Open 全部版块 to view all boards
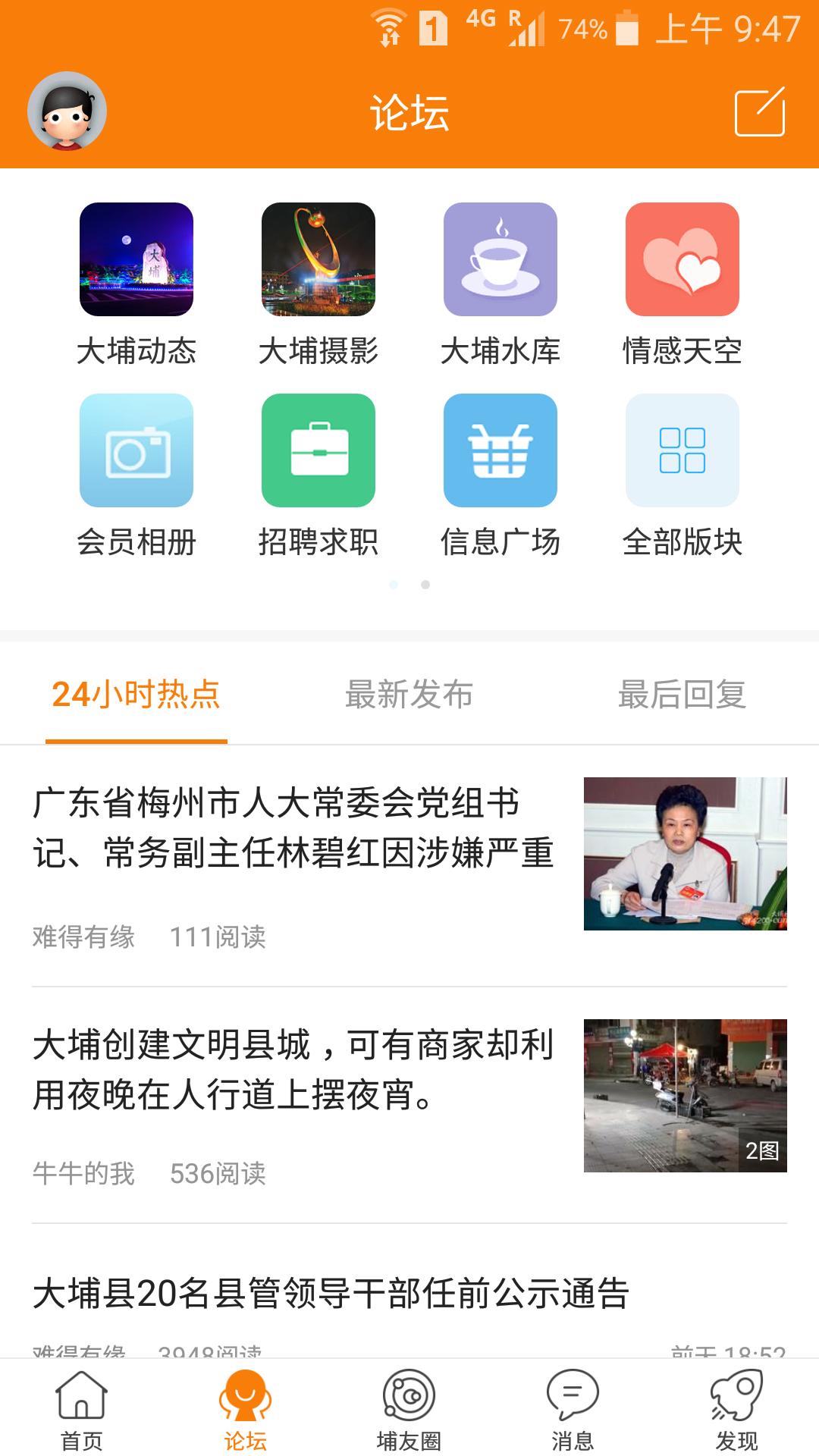Viewport: 819px width, 1456px height. pos(682,450)
